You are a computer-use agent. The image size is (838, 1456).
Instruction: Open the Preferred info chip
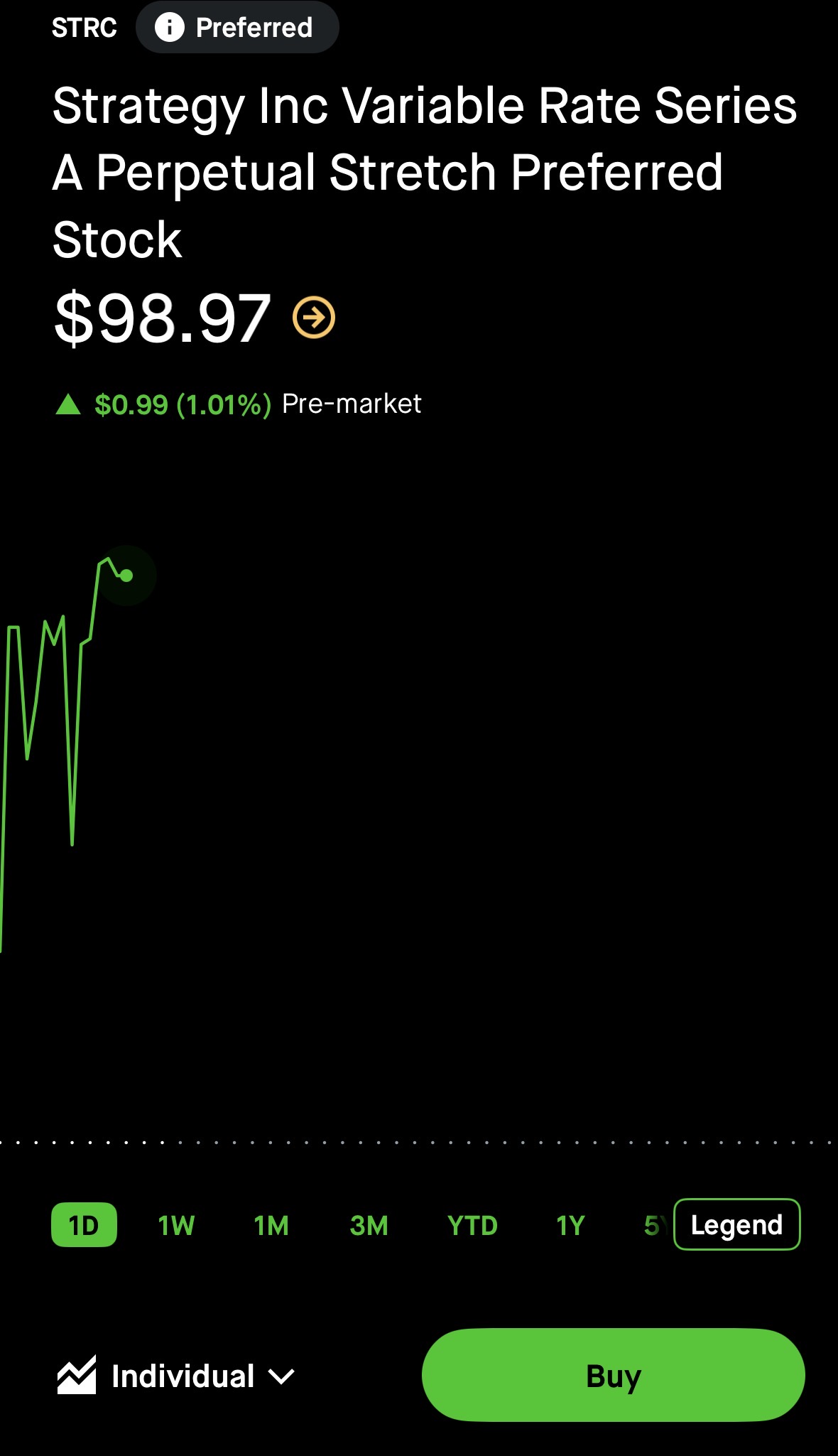[237, 28]
